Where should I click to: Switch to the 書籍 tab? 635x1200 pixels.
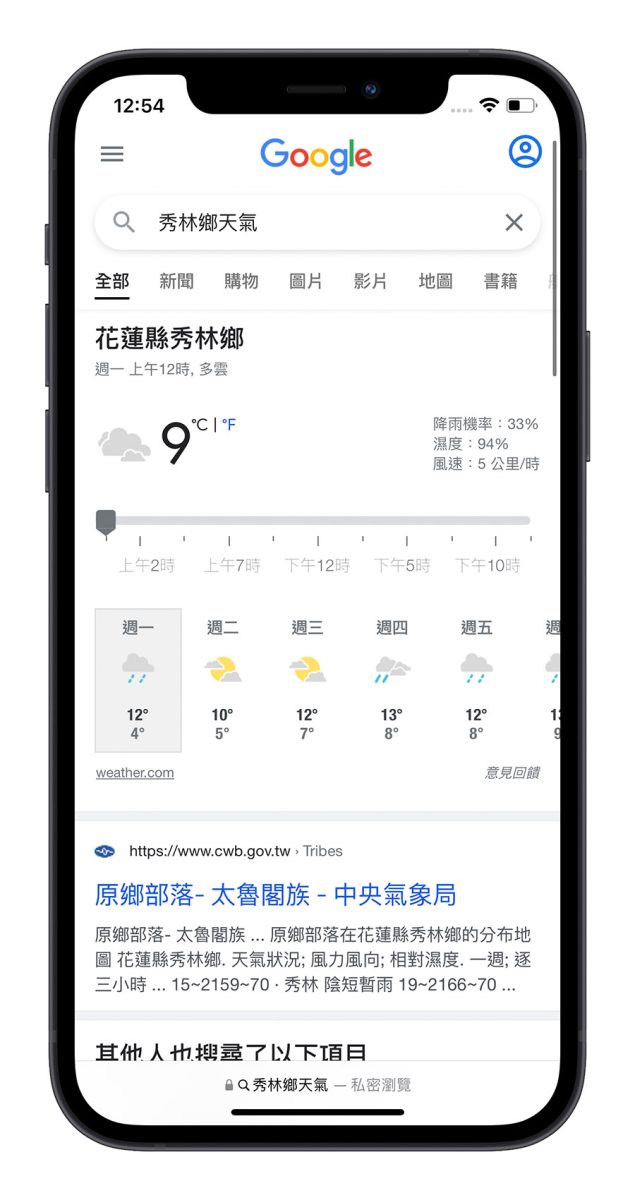500,282
